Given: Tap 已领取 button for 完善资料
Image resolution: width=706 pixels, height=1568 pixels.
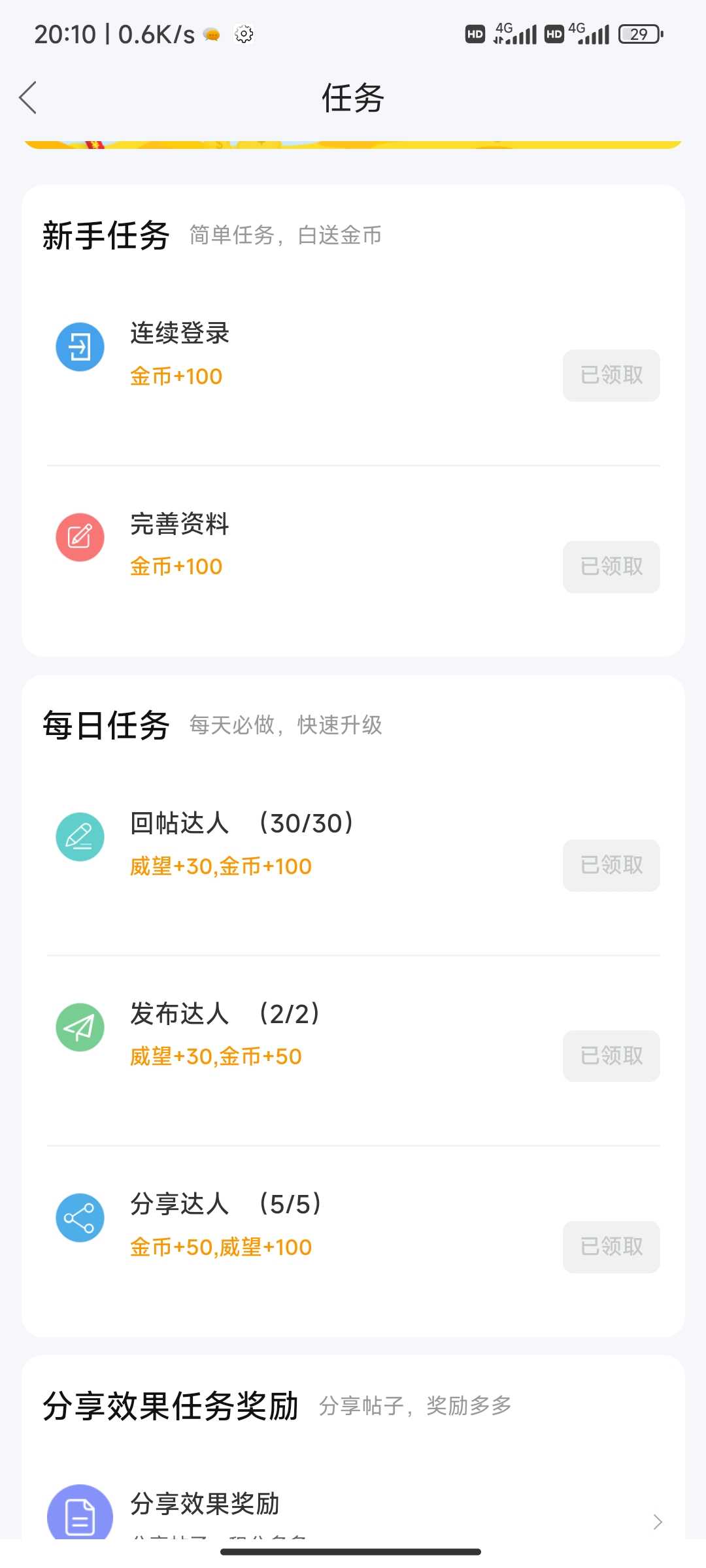Looking at the screenshot, I should (611, 566).
